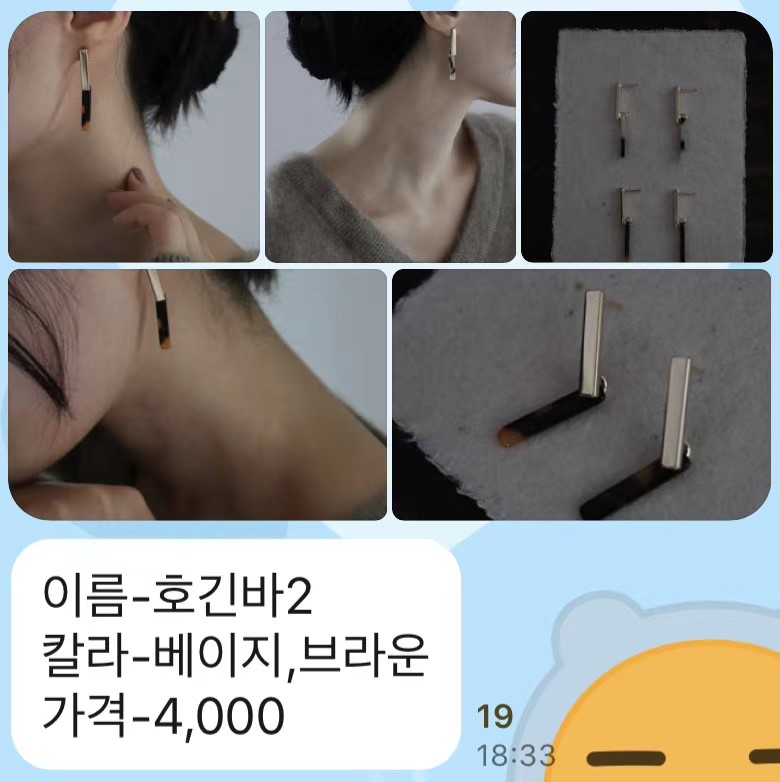The image size is (780, 782).
Task: Open the photo showing four earrings on paper
Action: click(646, 136)
